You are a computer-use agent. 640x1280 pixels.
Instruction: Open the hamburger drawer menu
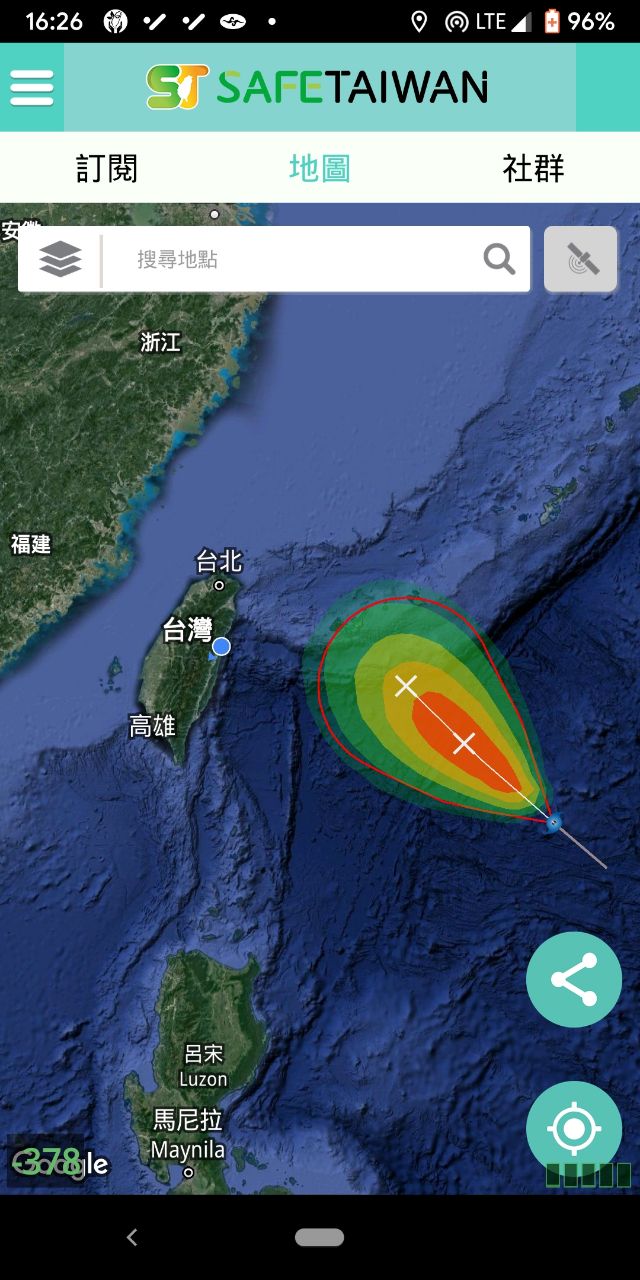point(31,87)
